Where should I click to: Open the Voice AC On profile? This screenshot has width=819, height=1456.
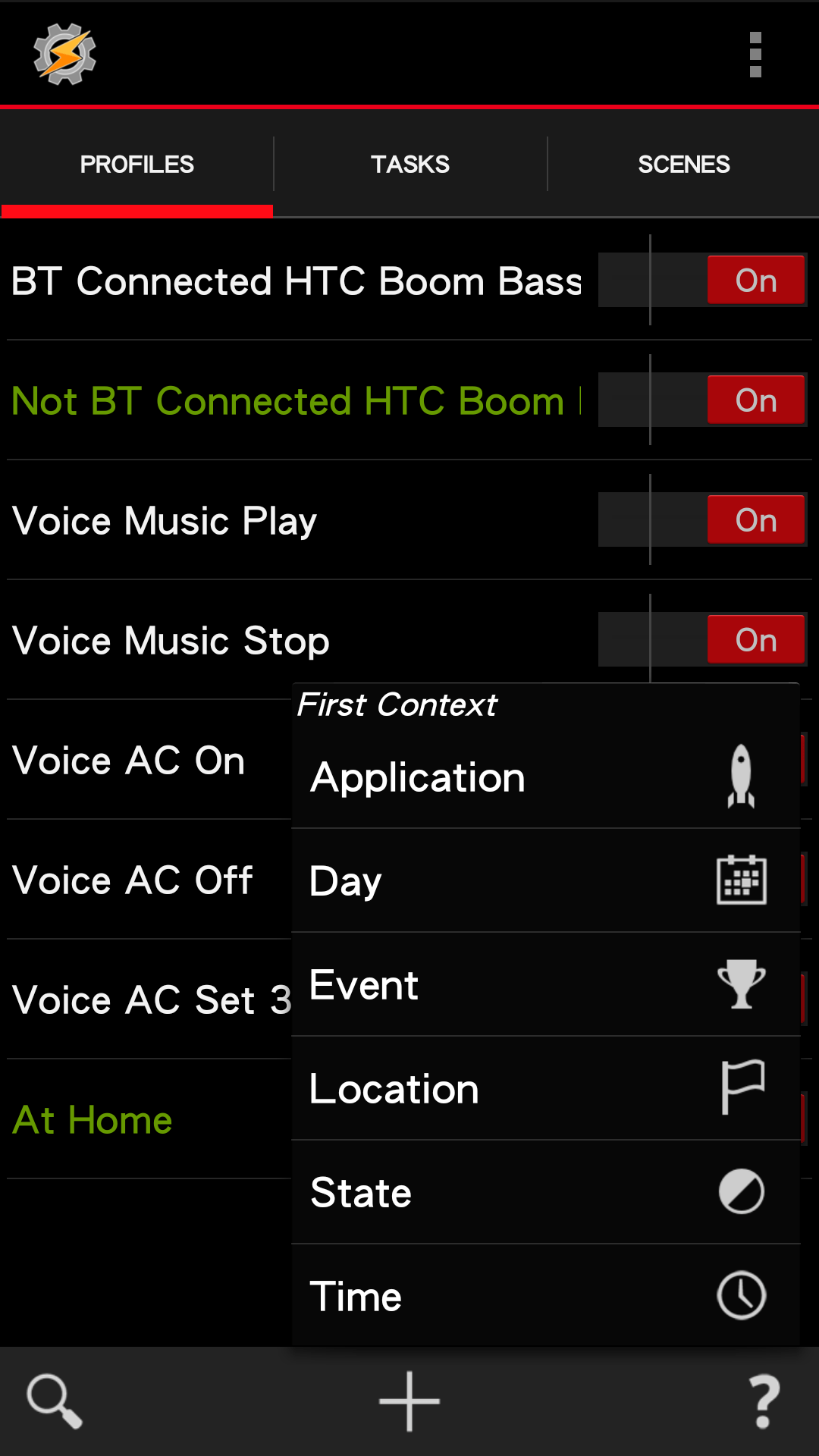pyautogui.click(x=129, y=761)
